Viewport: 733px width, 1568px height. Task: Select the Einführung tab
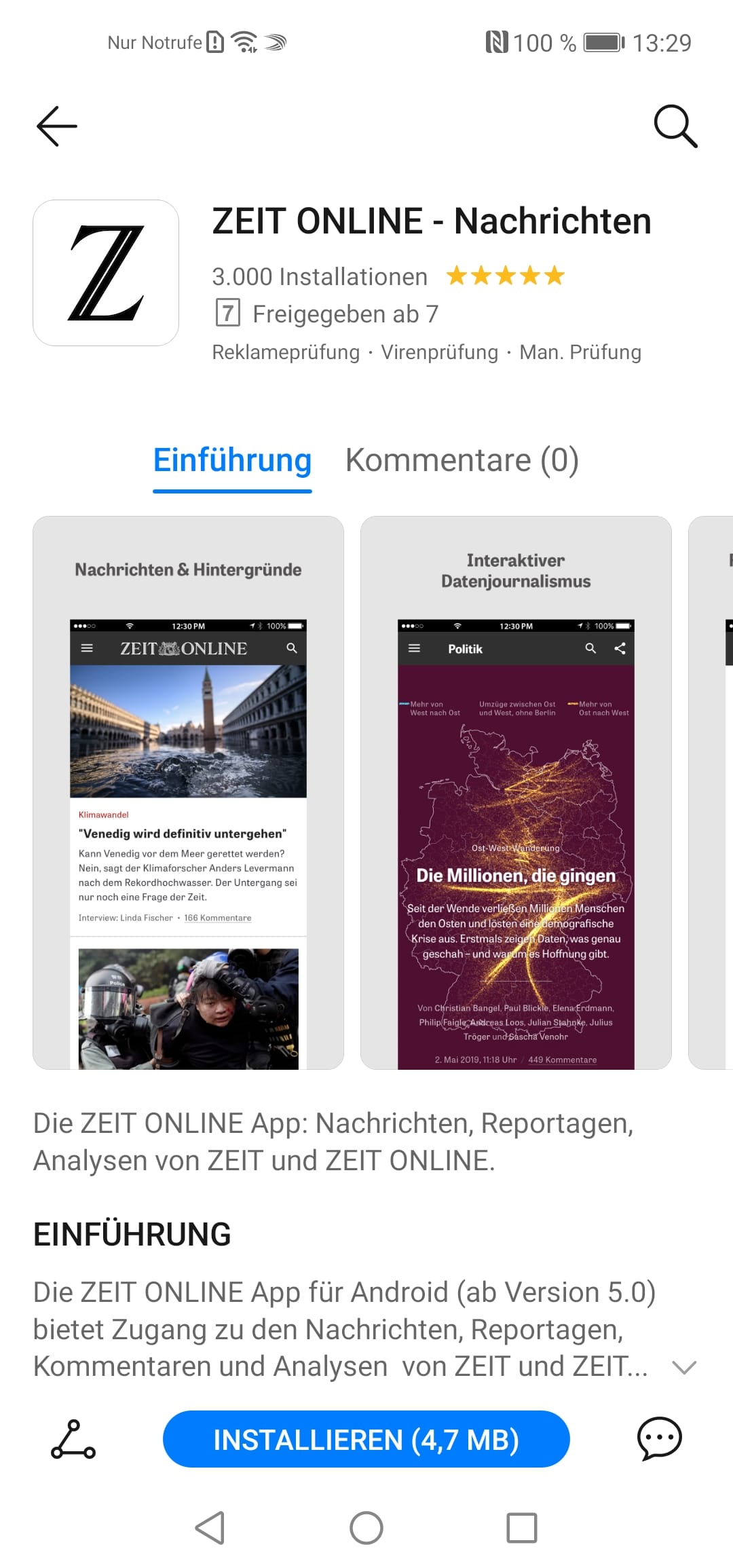232,462
